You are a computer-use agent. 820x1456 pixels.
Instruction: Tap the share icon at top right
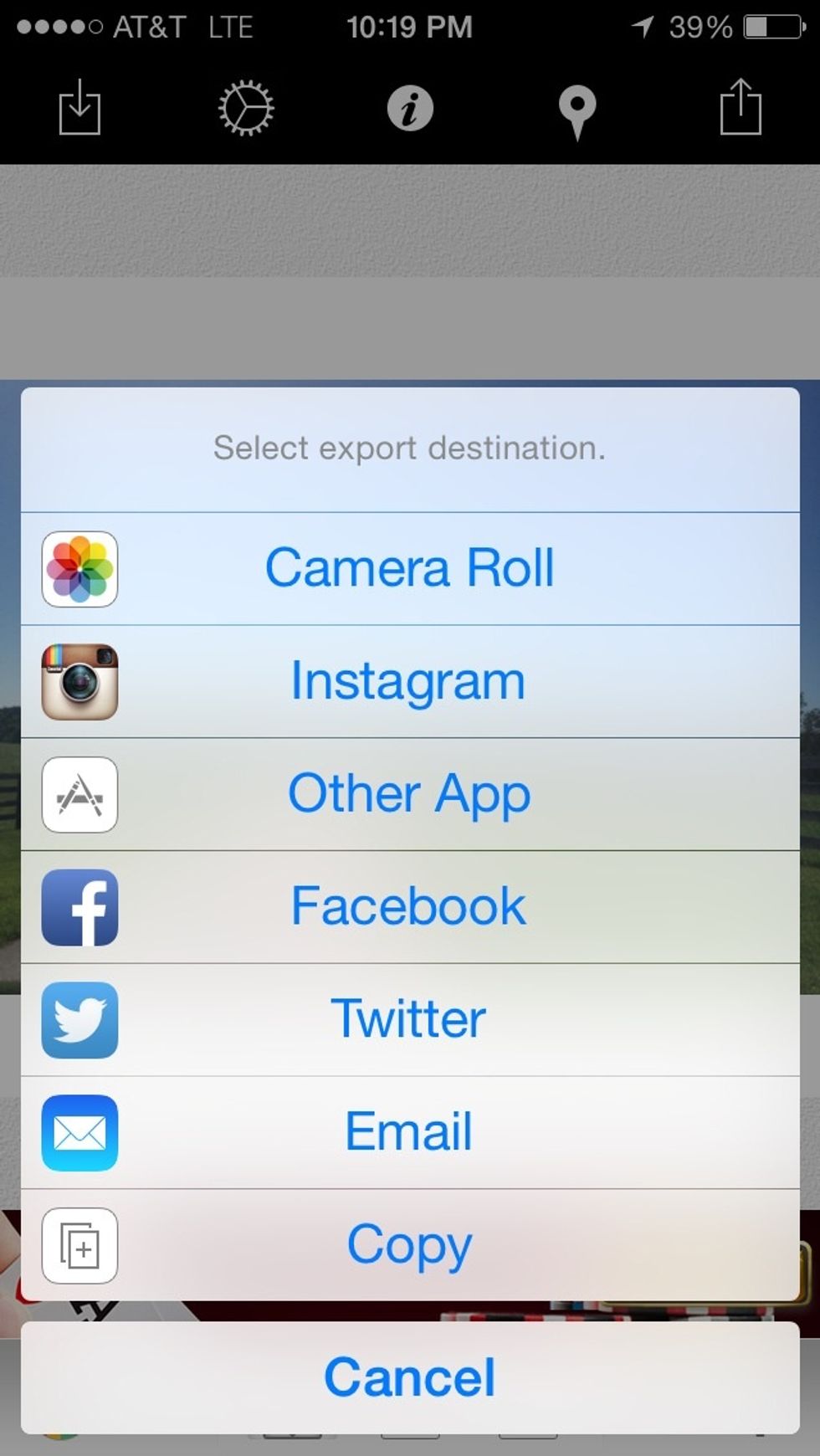coord(741,108)
